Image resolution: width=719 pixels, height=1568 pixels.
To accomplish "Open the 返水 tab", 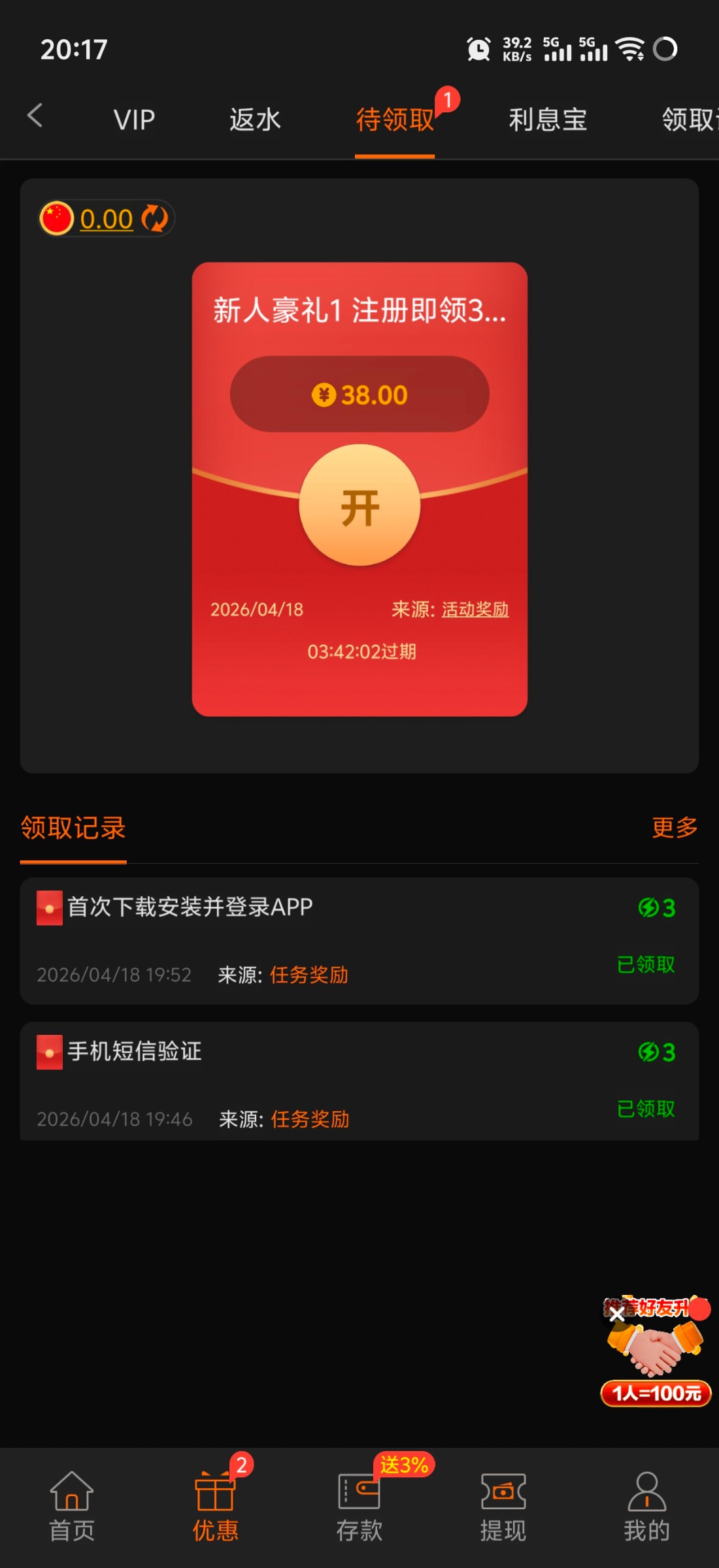I will point(255,120).
